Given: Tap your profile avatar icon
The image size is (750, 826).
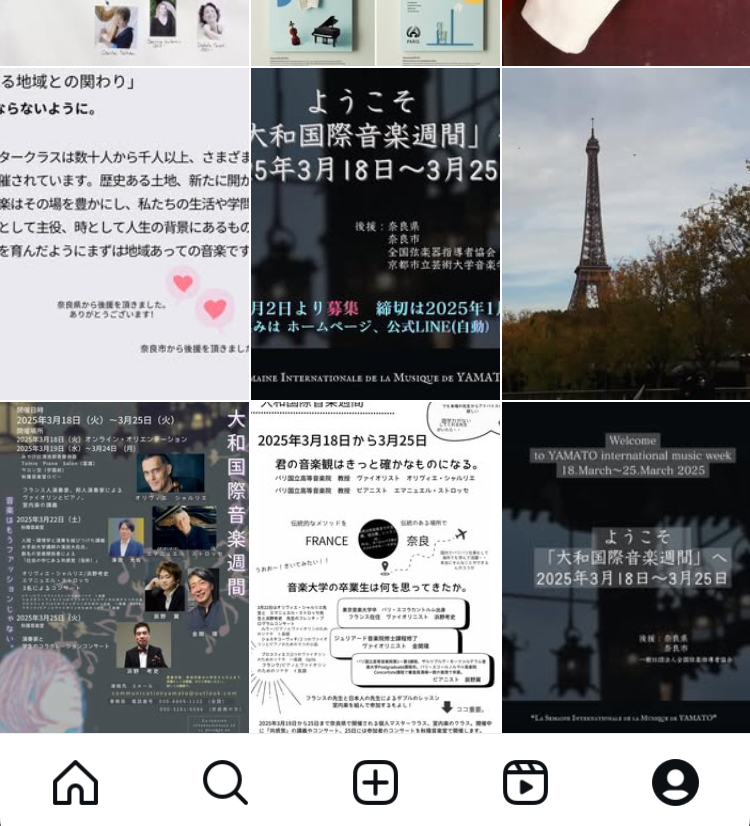Looking at the screenshot, I should point(675,782).
